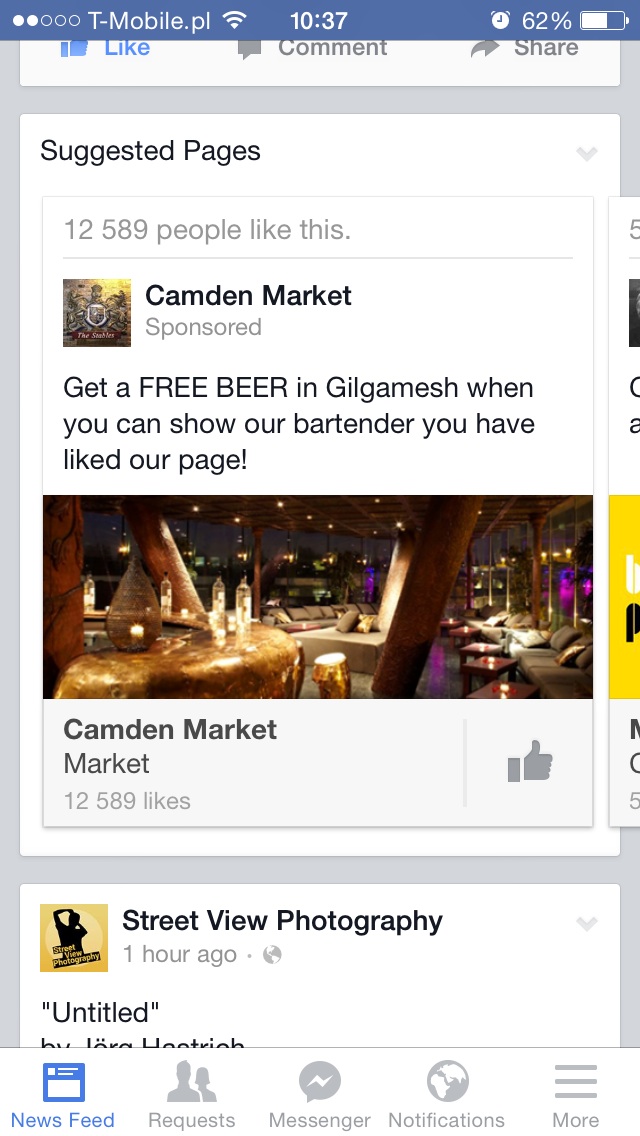Share the post at the top

(x=524, y=48)
